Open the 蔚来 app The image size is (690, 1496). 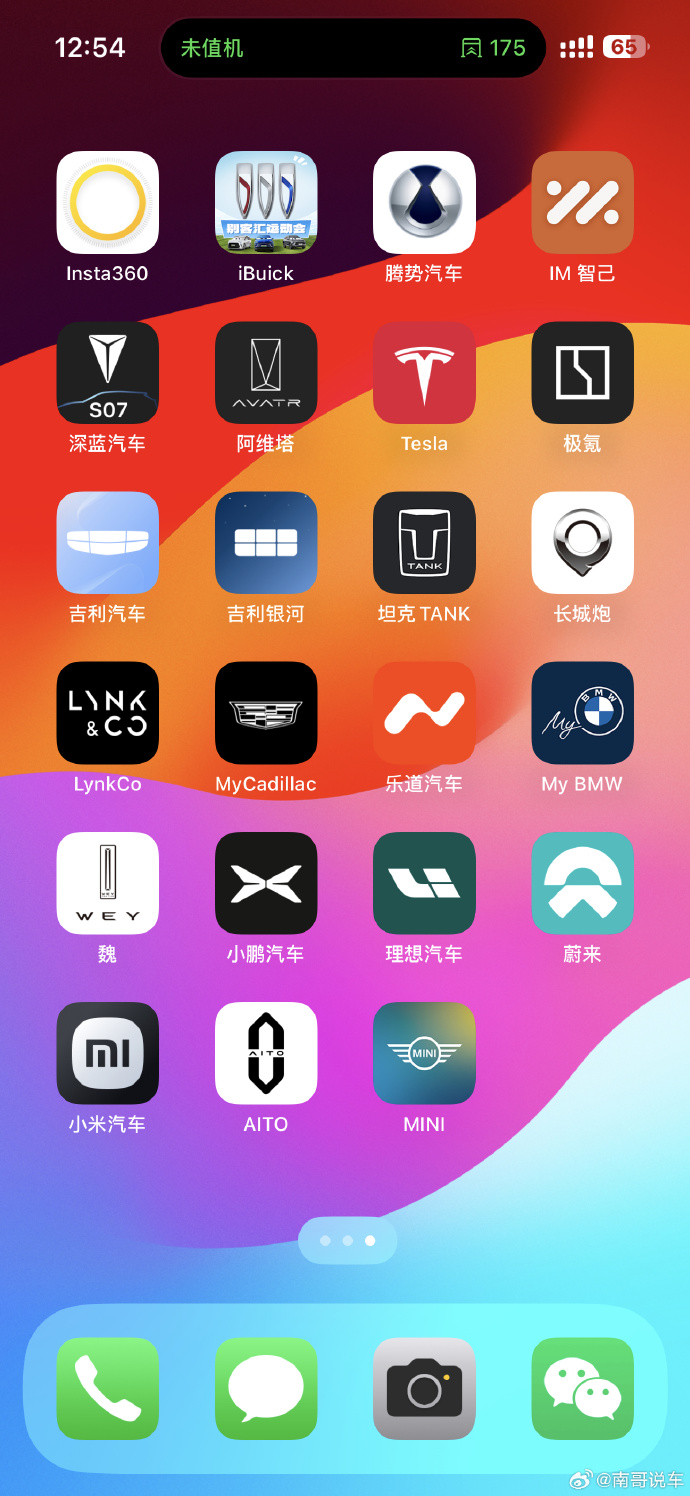pos(582,883)
